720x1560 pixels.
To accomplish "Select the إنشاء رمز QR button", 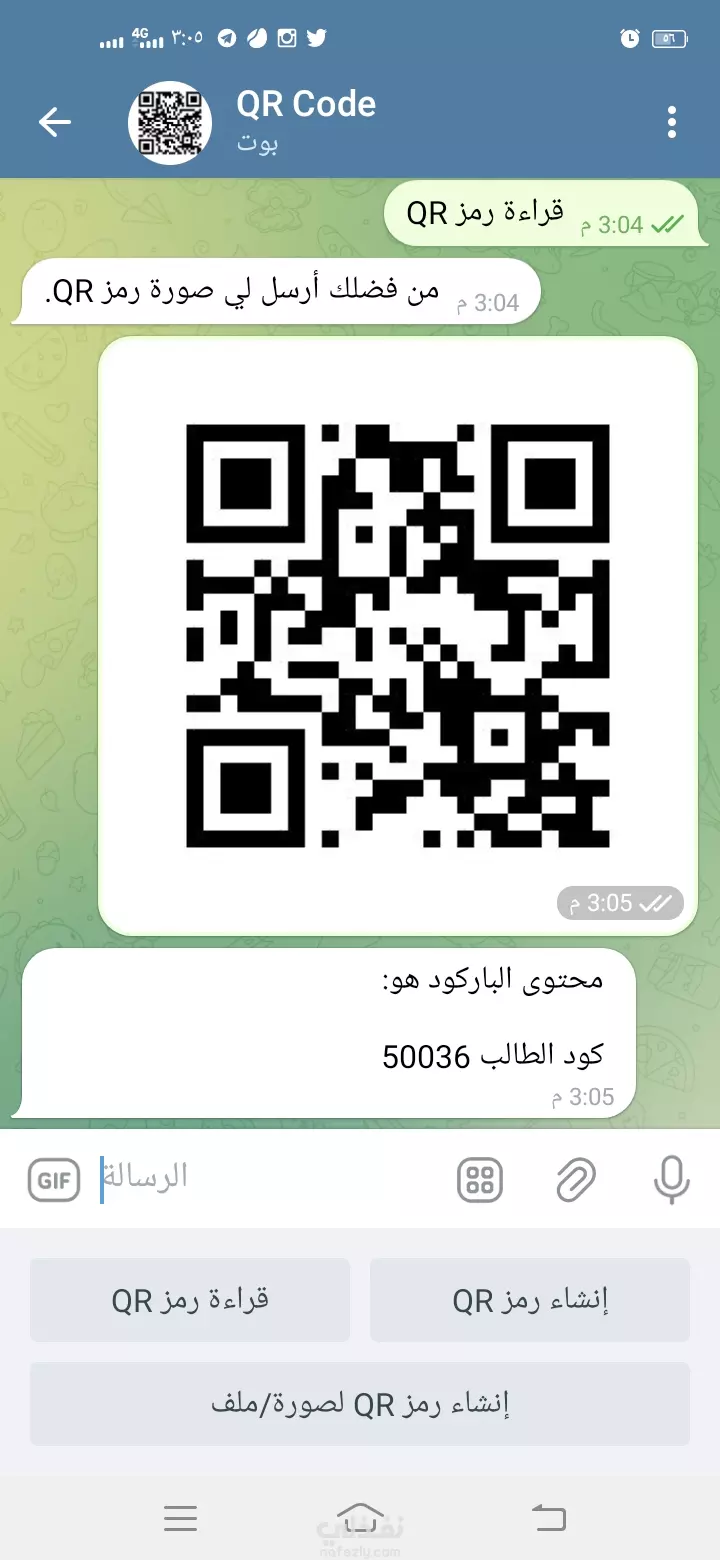I will click(x=530, y=1300).
